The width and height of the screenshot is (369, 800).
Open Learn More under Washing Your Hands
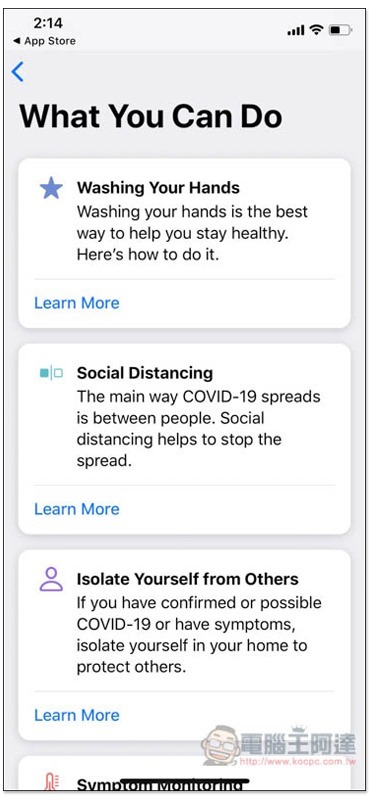click(77, 303)
